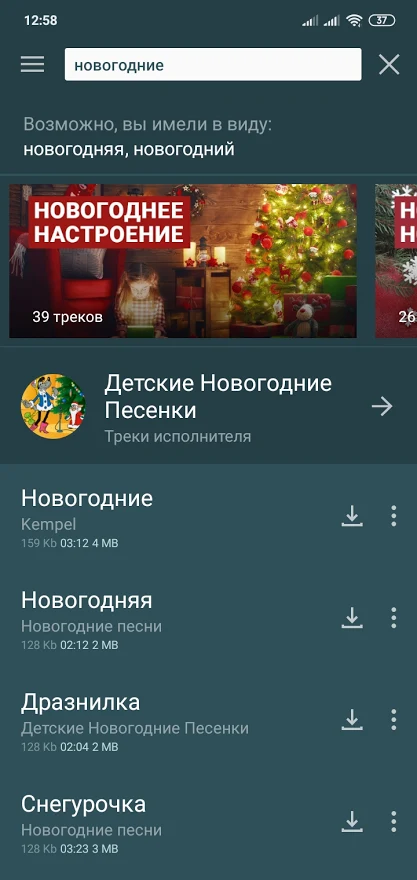The image size is (417, 880).
Task: Clear the search with the X icon
Action: [x=389, y=65]
